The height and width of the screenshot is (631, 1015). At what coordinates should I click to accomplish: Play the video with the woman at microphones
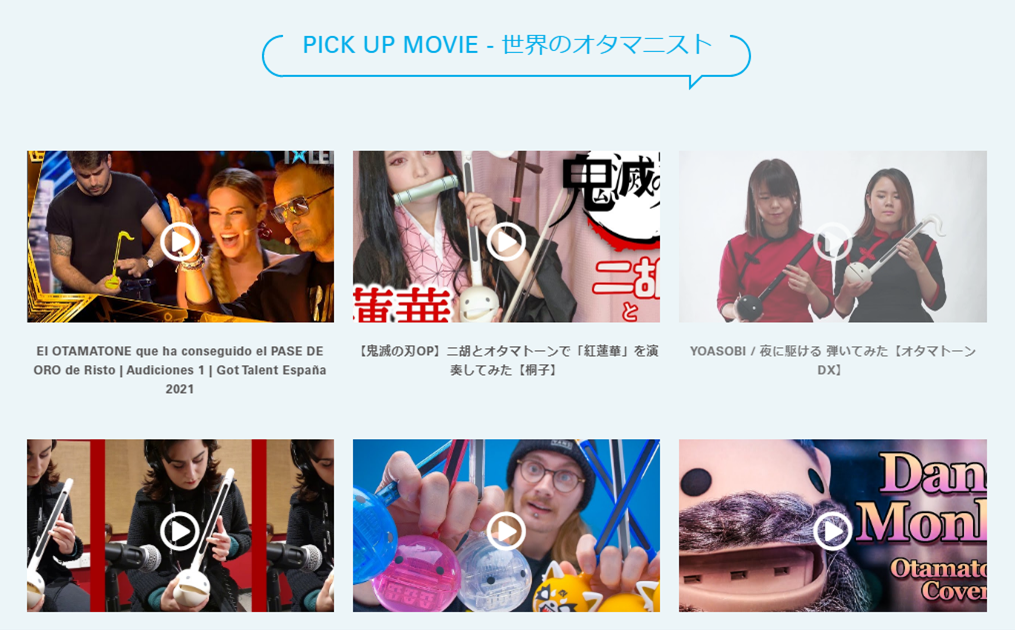[180, 531]
